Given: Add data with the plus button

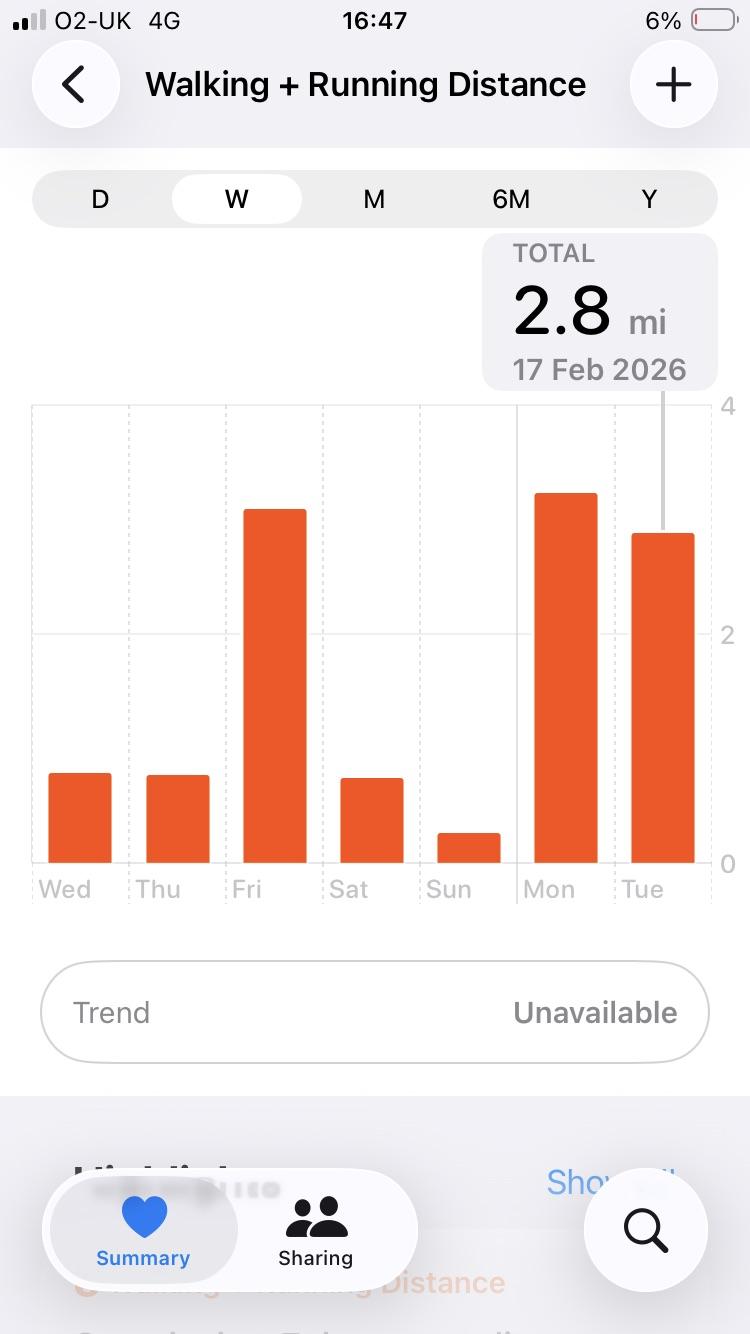Looking at the screenshot, I should (x=673, y=85).
